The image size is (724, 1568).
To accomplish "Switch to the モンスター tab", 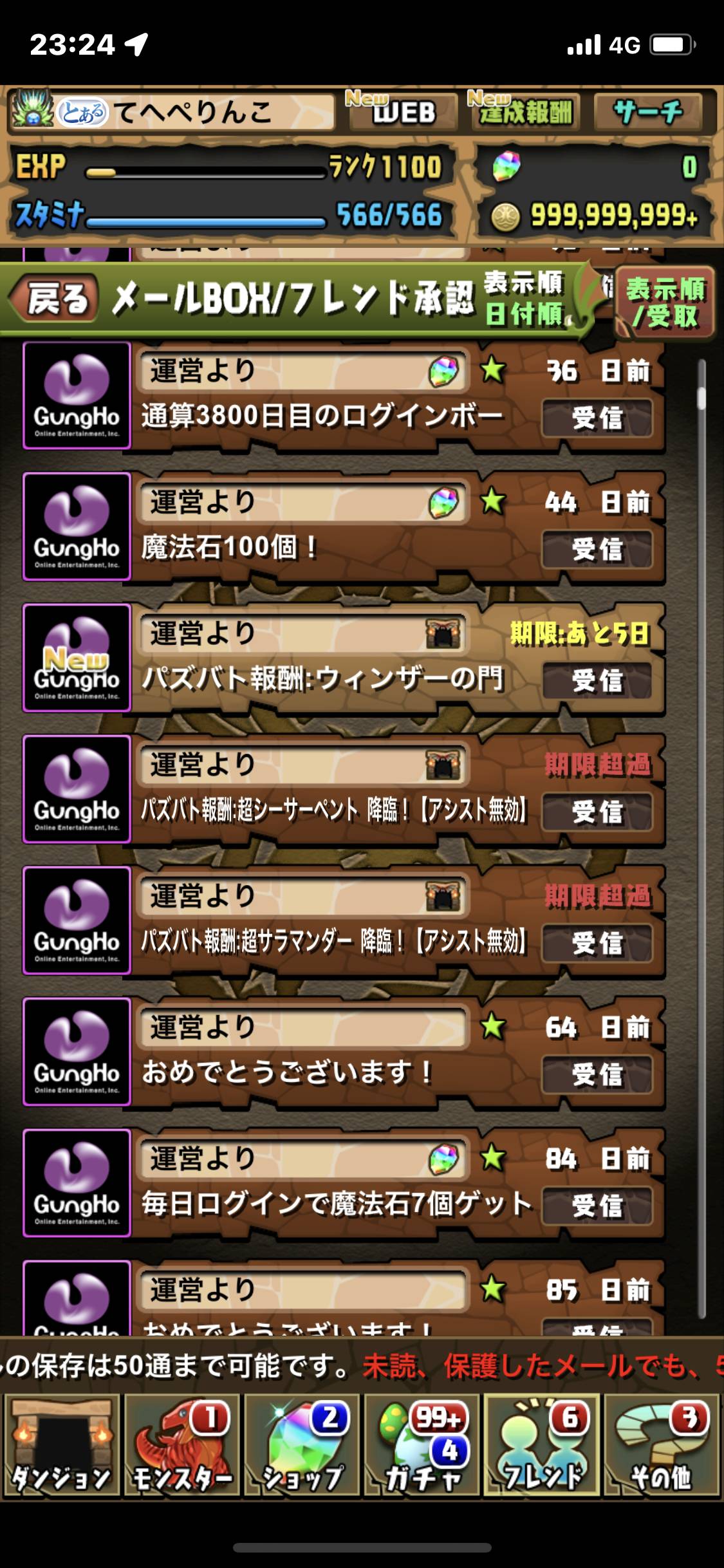I will coord(181,1444).
